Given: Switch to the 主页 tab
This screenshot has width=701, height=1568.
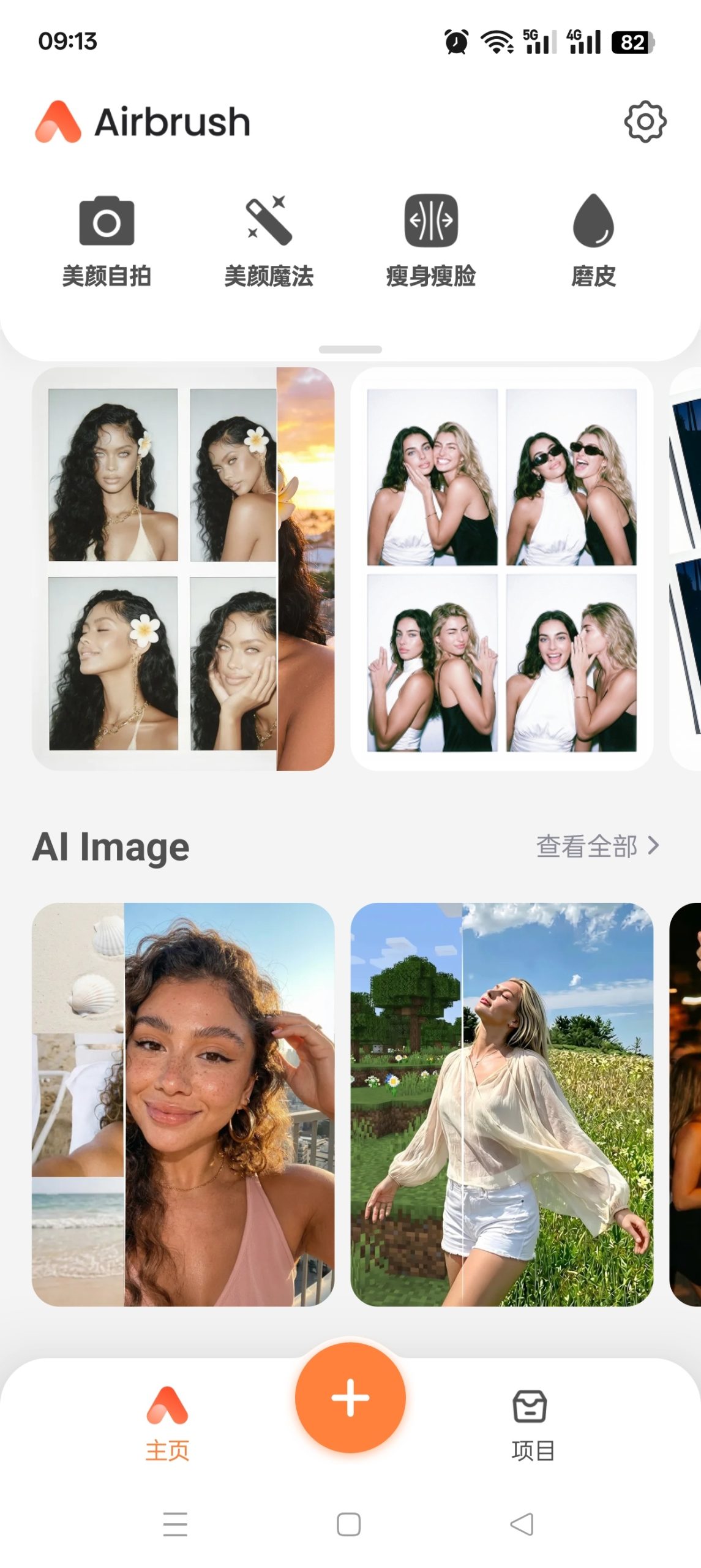Looking at the screenshot, I should (x=167, y=1422).
